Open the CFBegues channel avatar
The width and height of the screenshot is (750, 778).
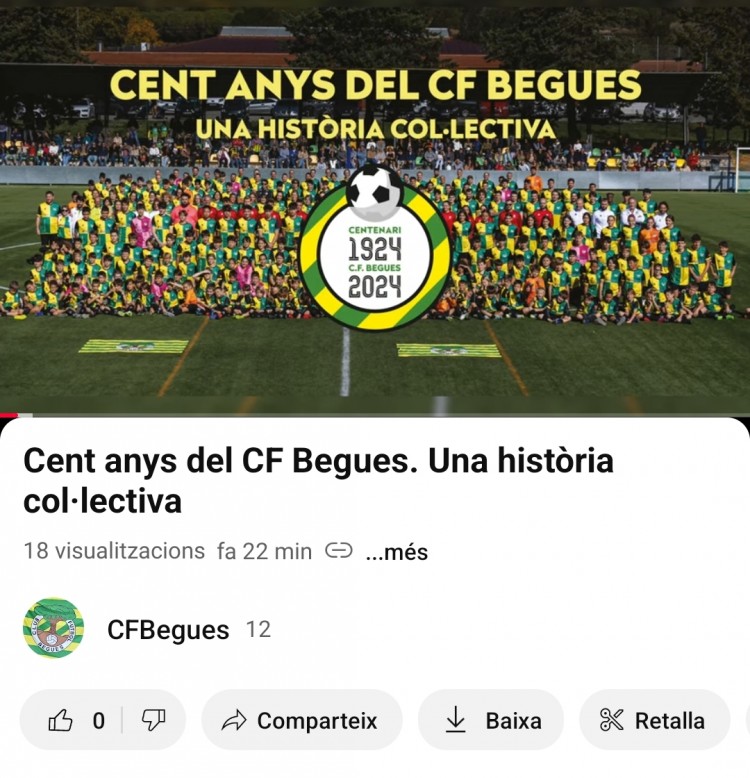tap(53, 628)
